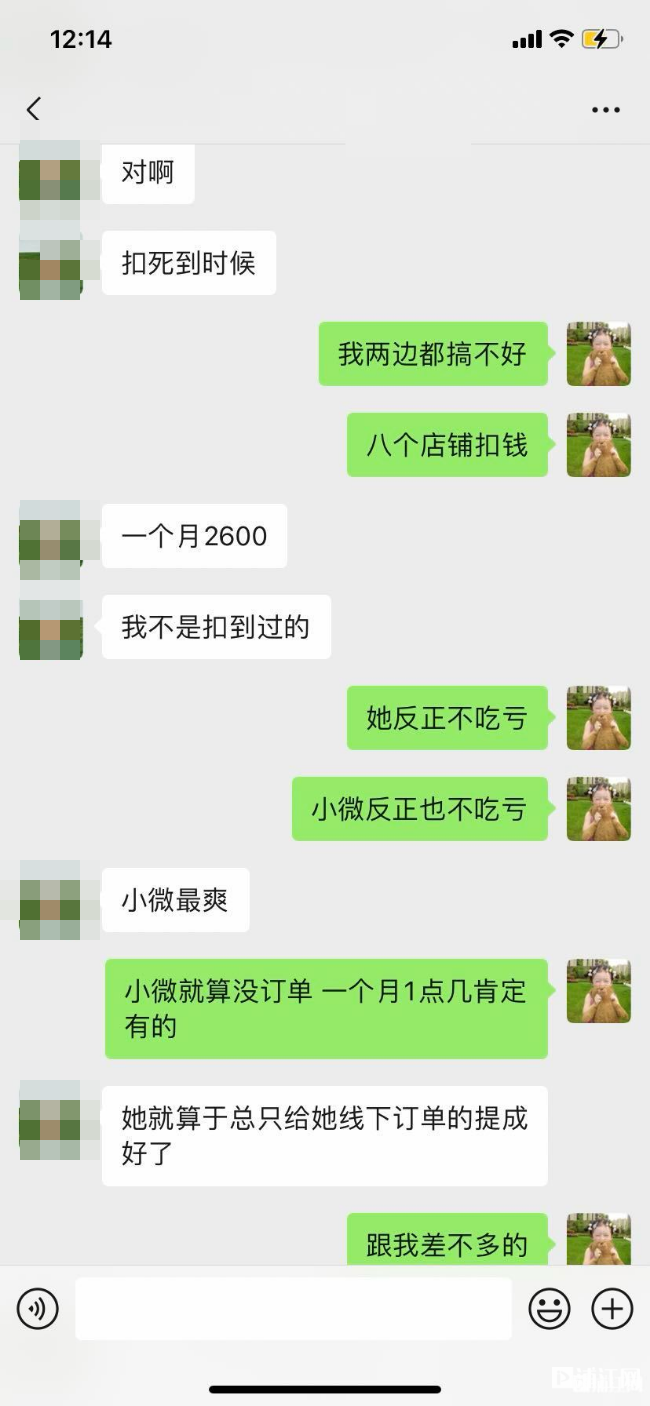This screenshot has height=1406, width=650.
Task: Switch to voice message input
Action: click(38, 1308)
